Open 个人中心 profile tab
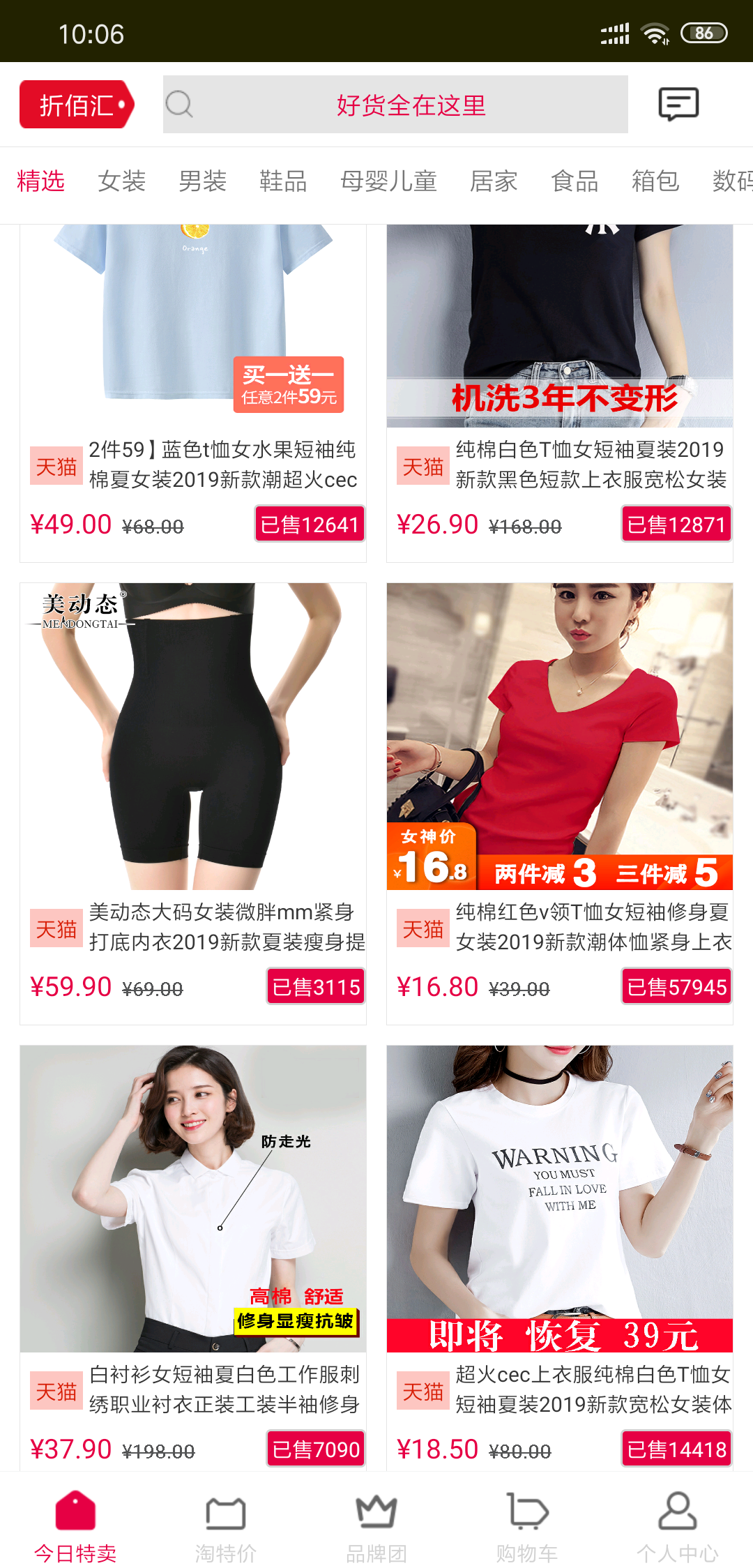753x1568 pixels. coord(678,1525)
